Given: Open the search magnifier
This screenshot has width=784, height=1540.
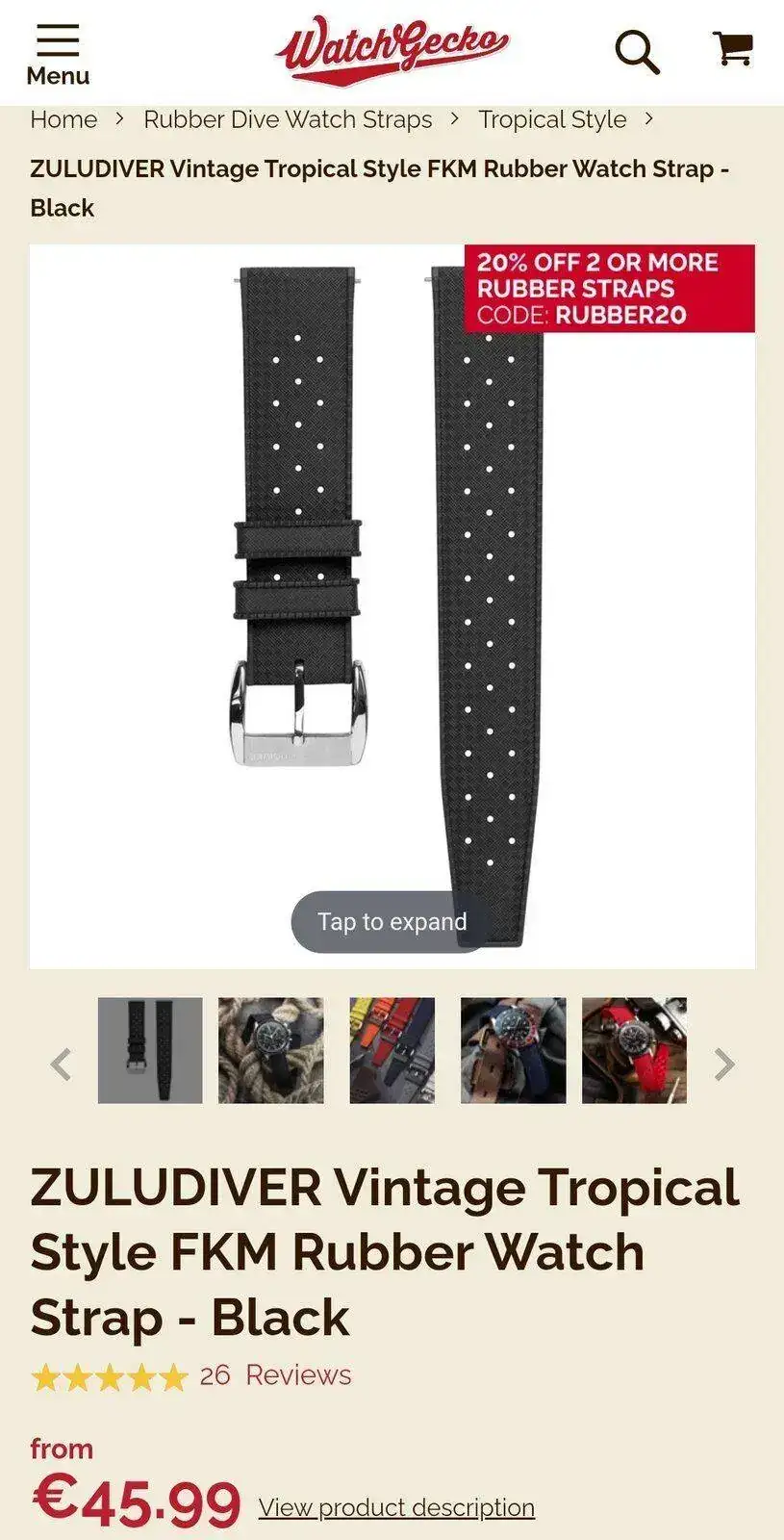Looking at the screenshot, I should [x=637, y=51].
